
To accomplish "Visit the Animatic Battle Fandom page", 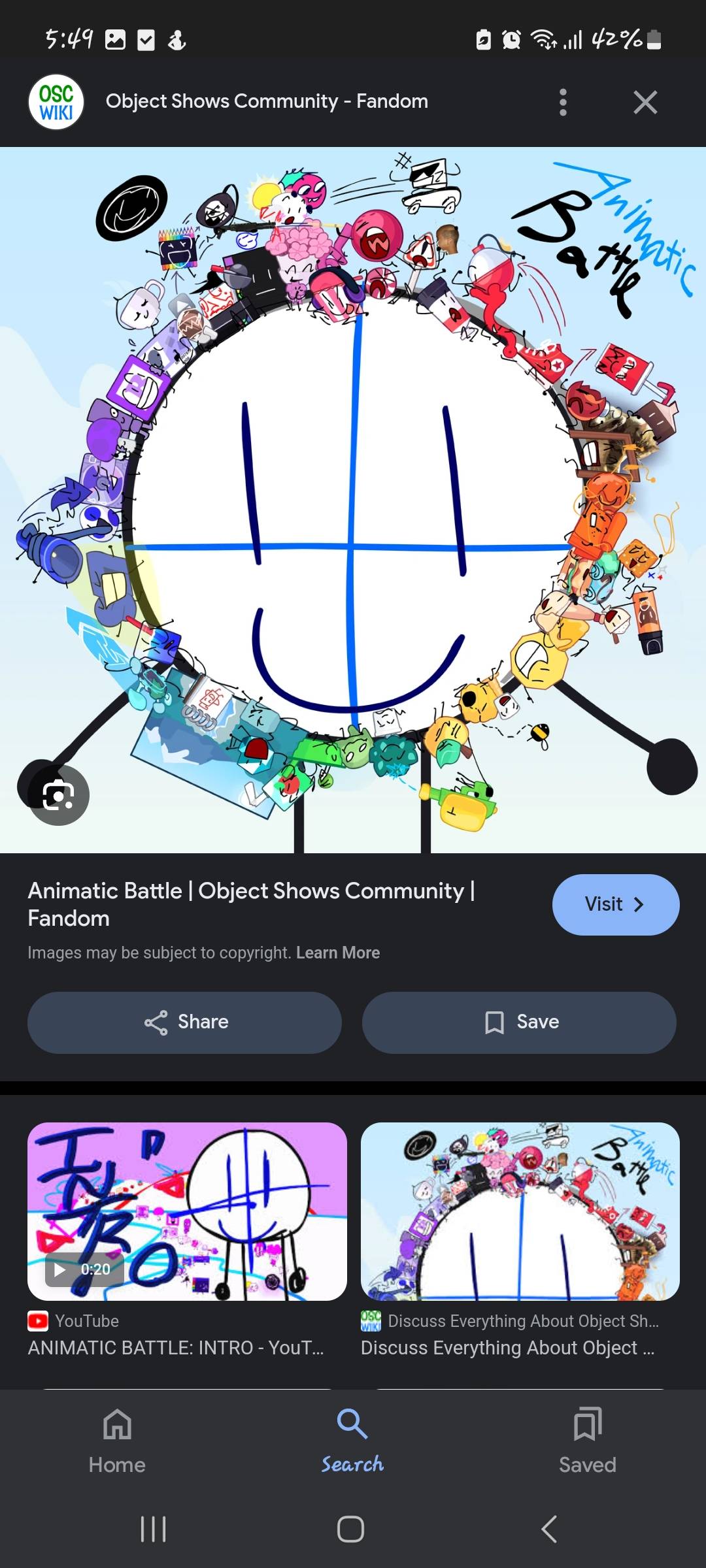I will (615, 904).
